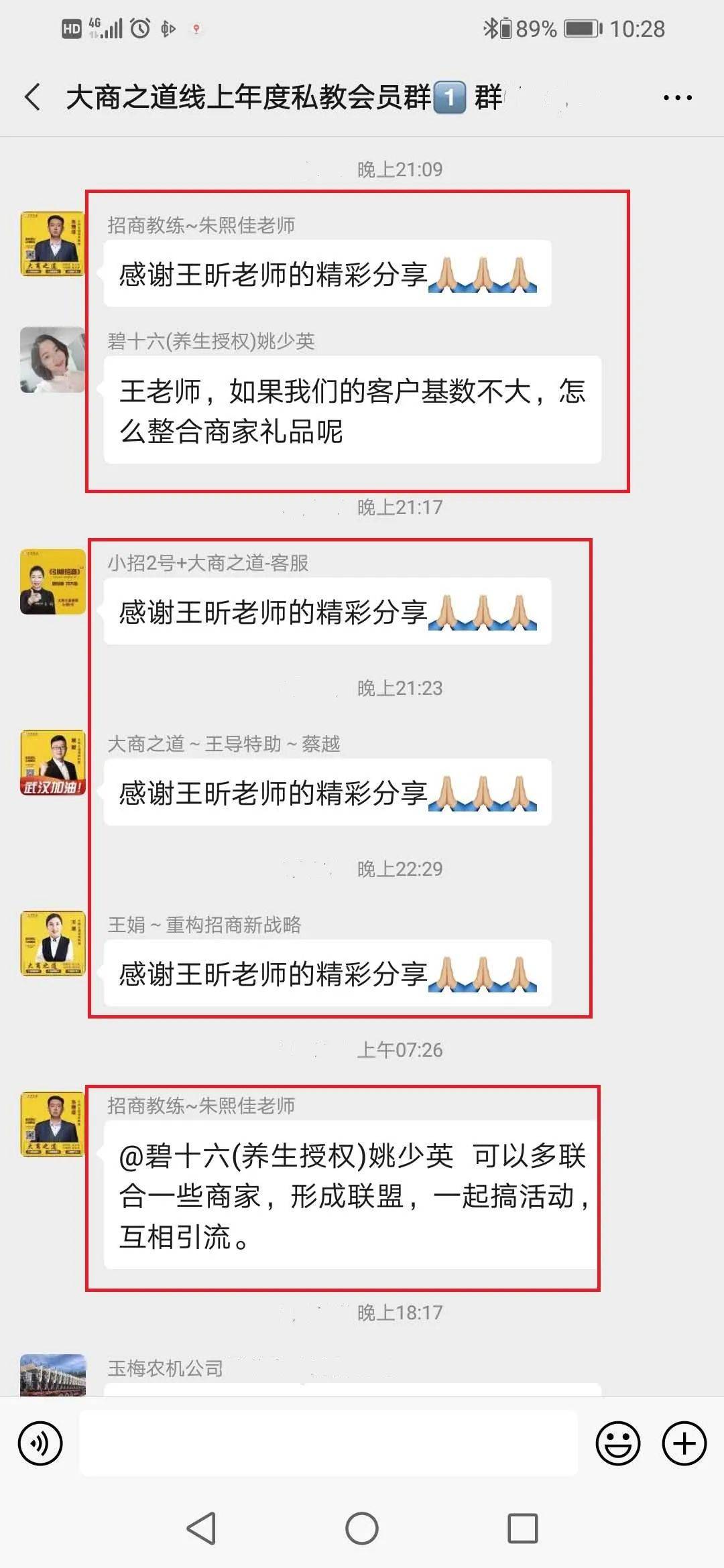Open the group chat options menu
This screenshot has width=724, height=1568.
(x=677, y=98)
